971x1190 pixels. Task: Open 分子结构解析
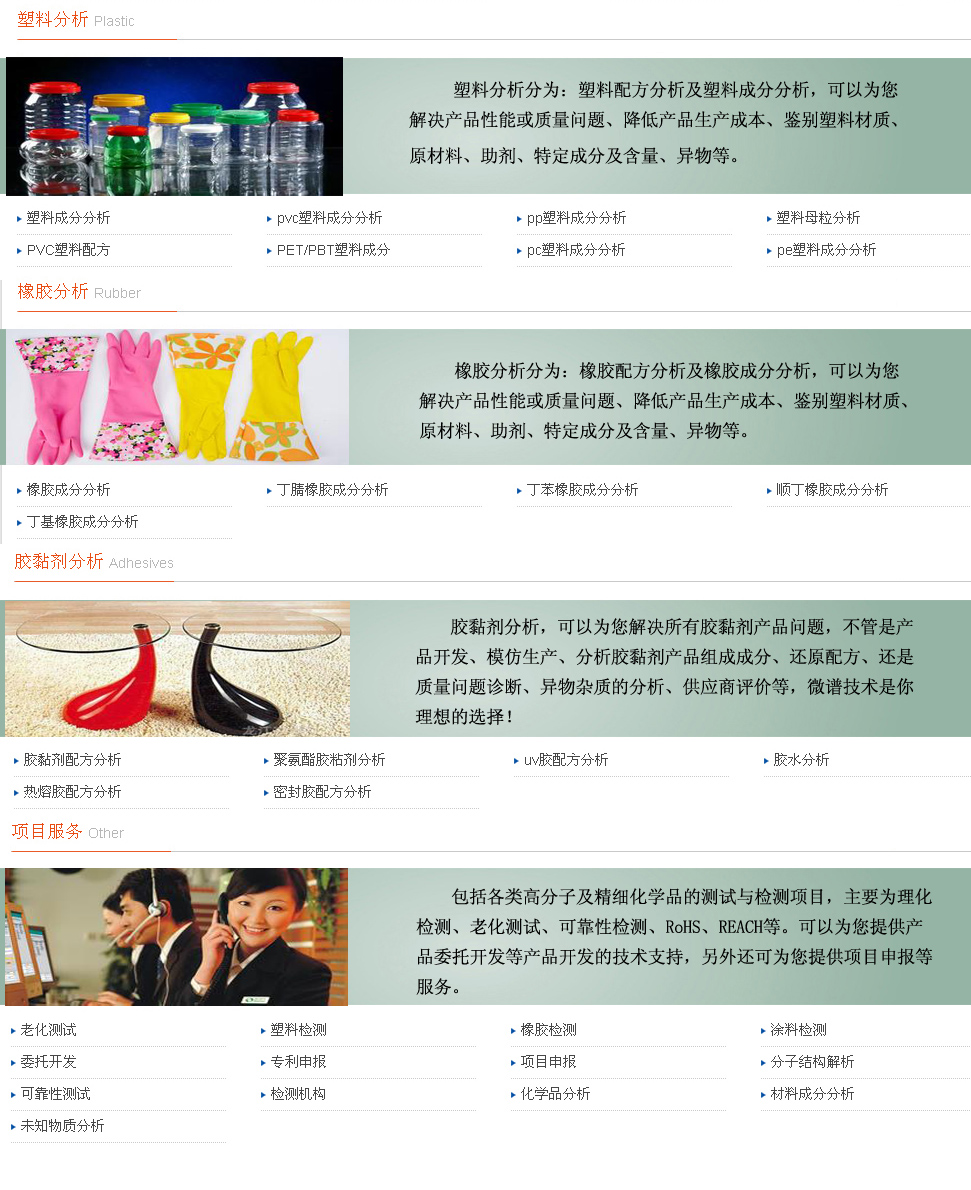812,1062
